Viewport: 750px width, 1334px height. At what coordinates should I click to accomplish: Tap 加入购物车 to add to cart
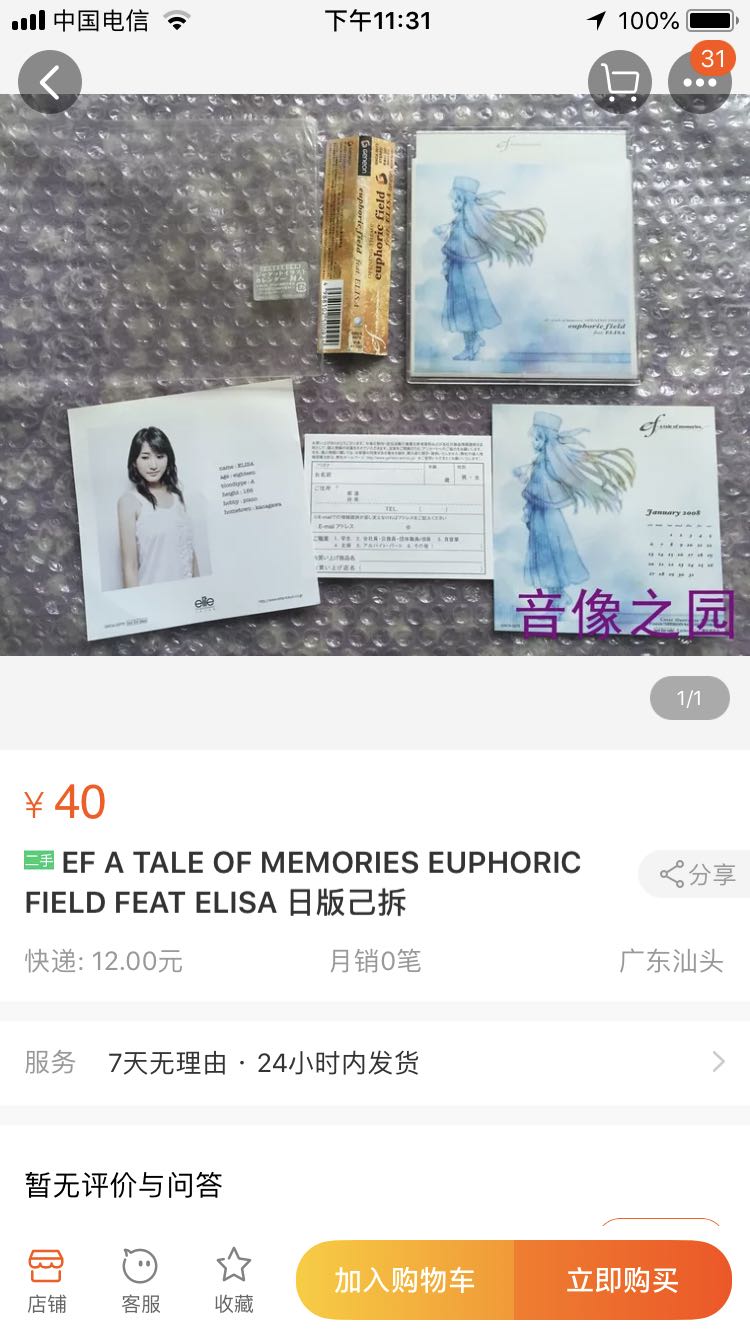click(405, 1280)
